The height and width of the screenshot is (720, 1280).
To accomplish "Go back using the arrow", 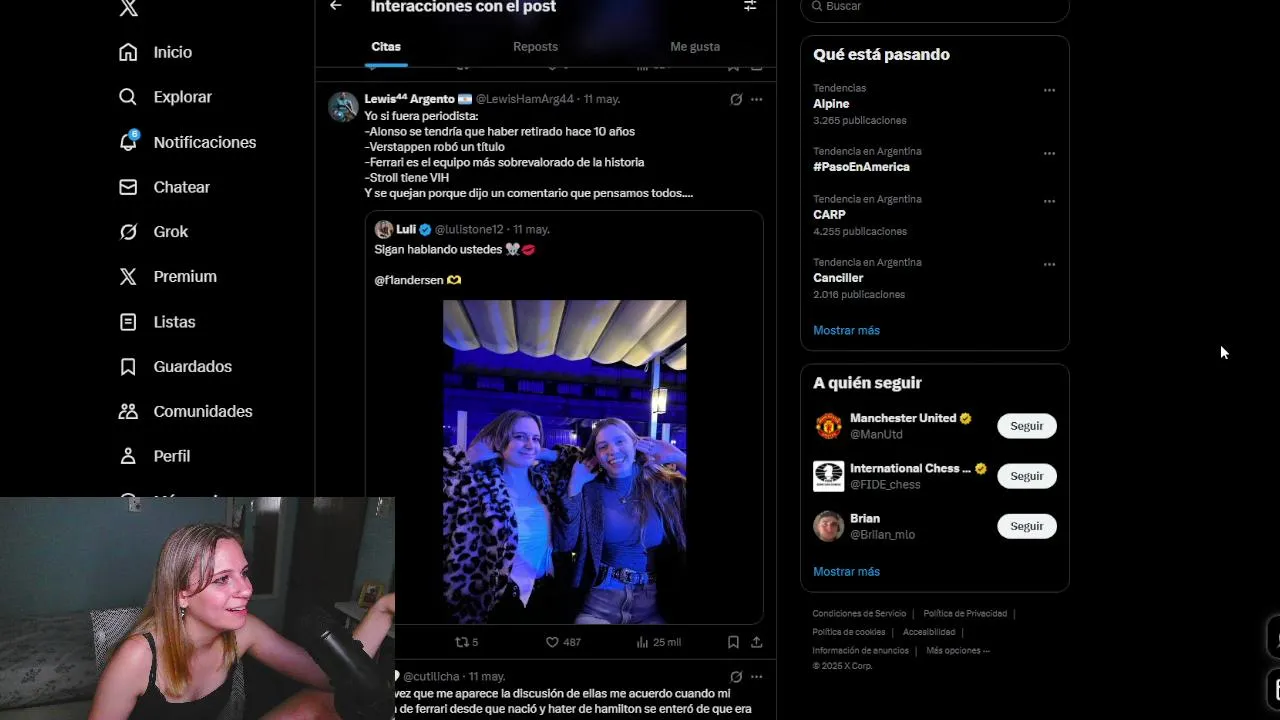I will pyautogui.click(x=336, y=6).
